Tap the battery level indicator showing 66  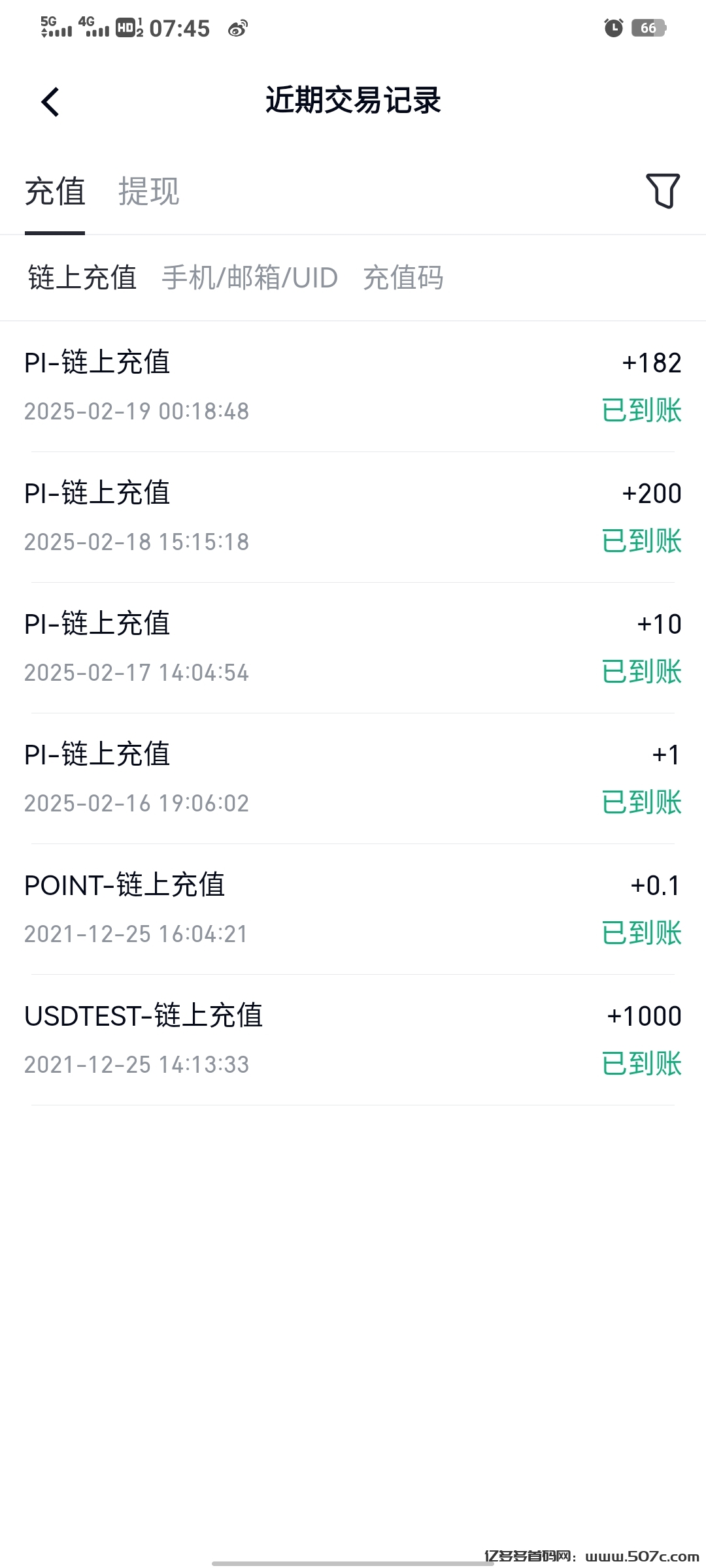pos(649,29)
